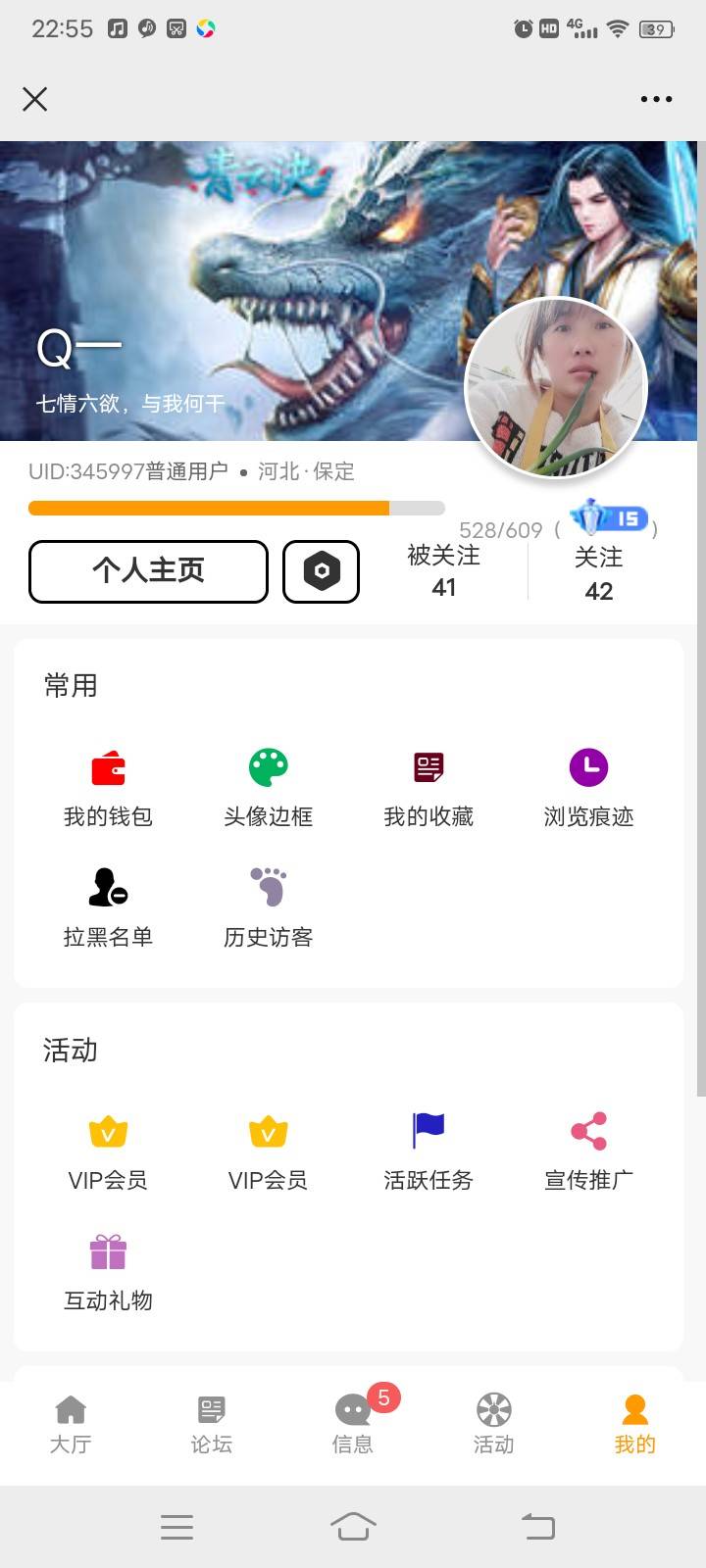This screenshot has height=1568, width=706.
Task: Switch to the 信息 messages tab
Action: tap(353, 1424)
